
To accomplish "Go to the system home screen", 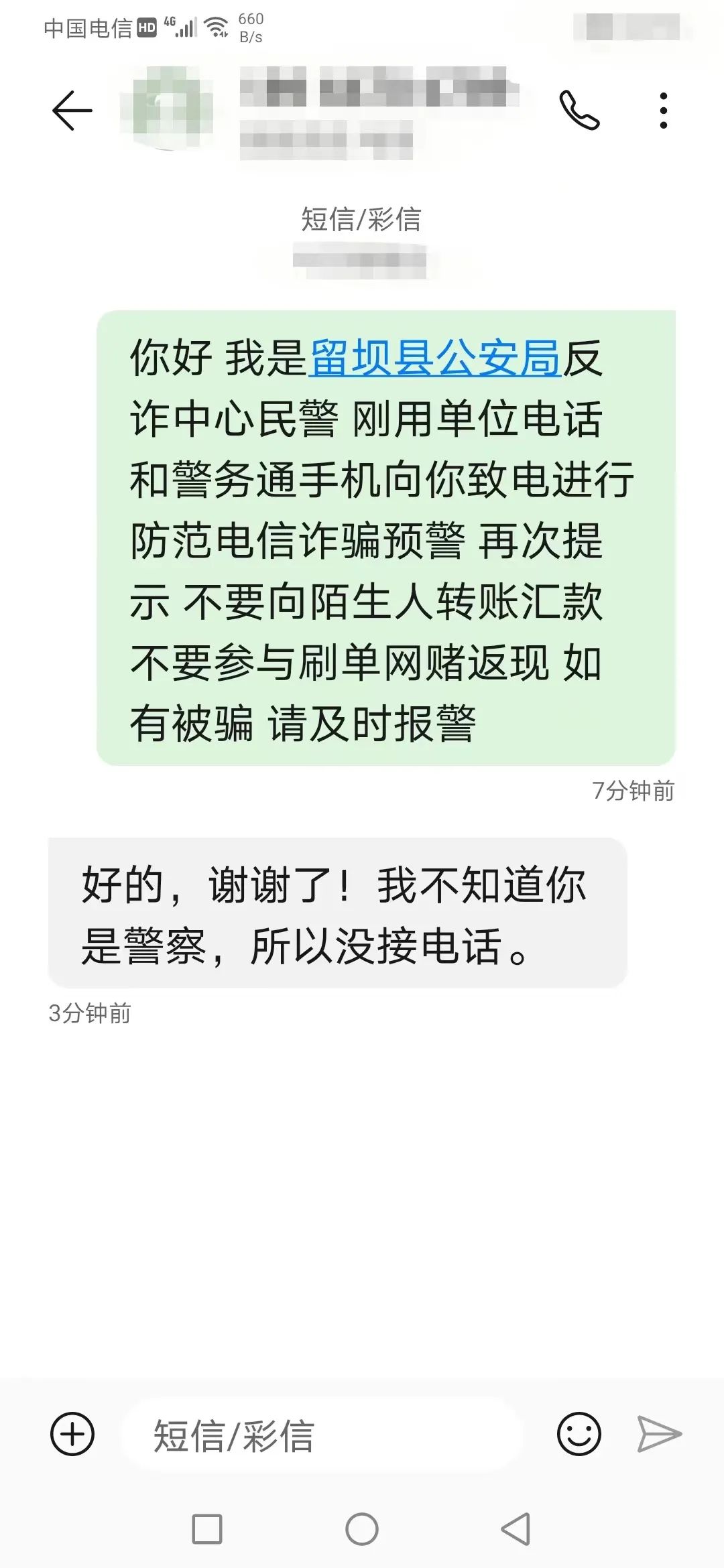I will (362, 1529).
